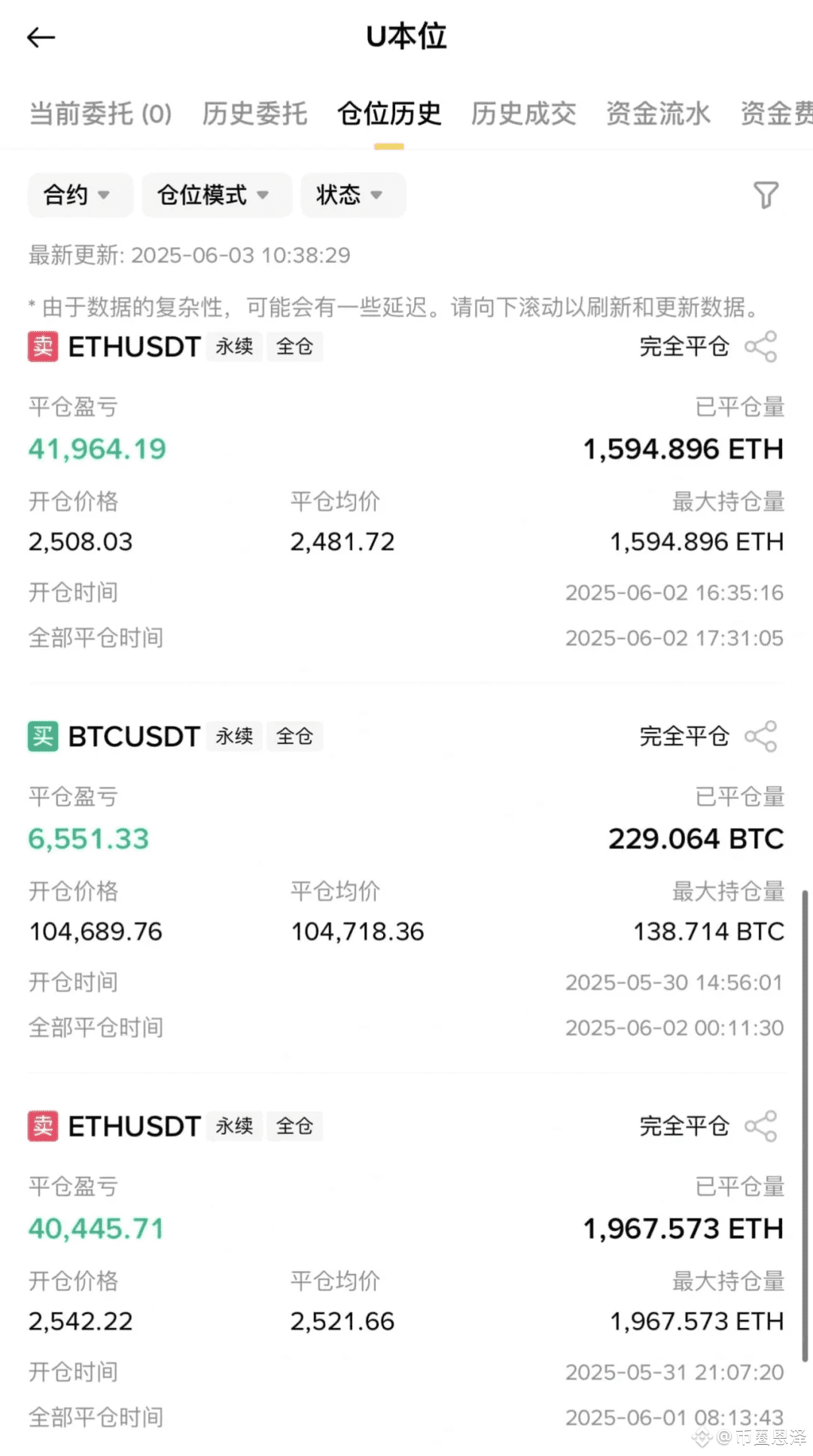This screenshot has width=813, height=1456.
Task: Switch to the 历史成交 tab
Action: pos(524,114)
